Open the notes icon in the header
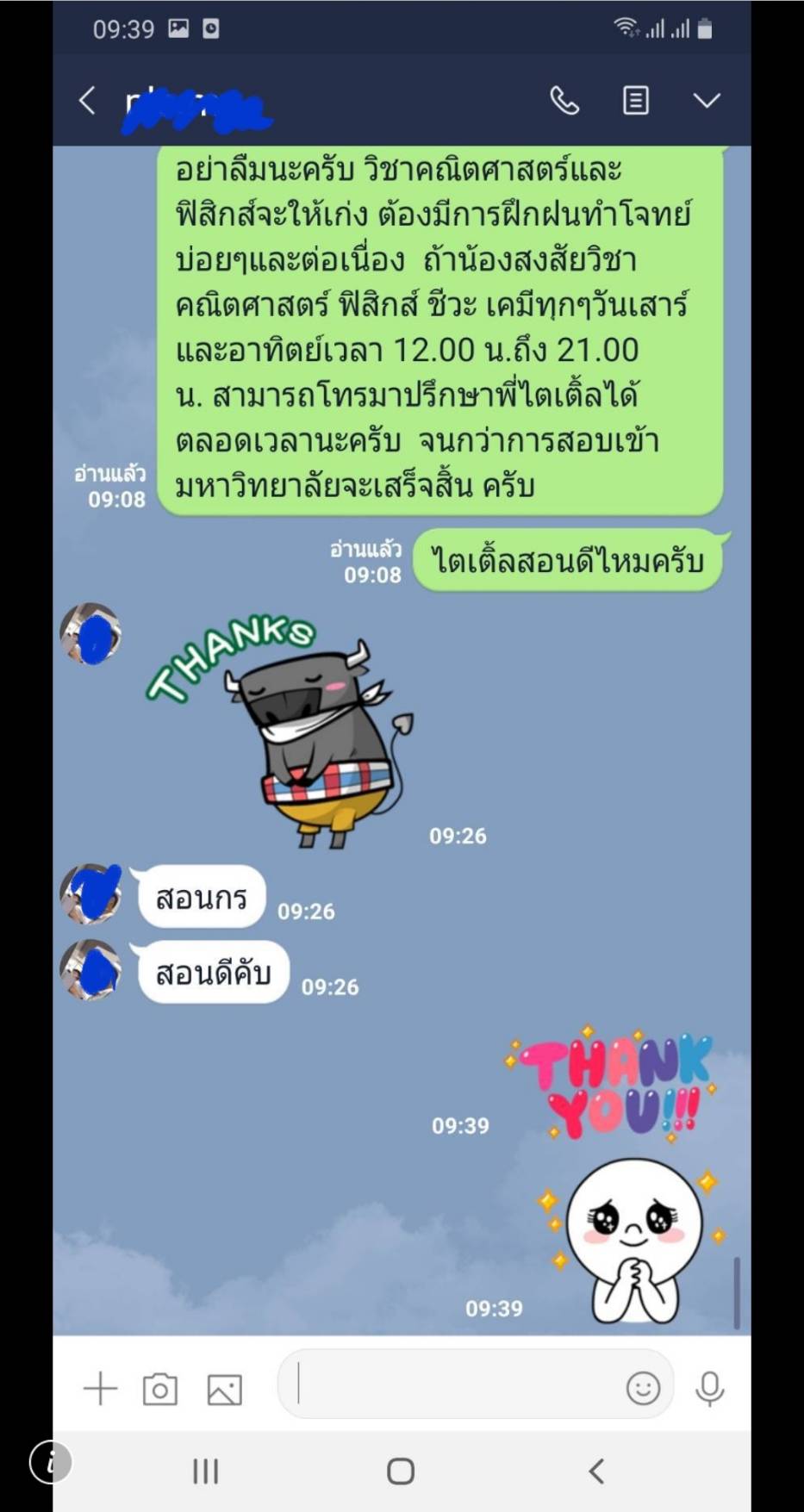Screen dimensions: 804x1512 (x=636, y=101)
